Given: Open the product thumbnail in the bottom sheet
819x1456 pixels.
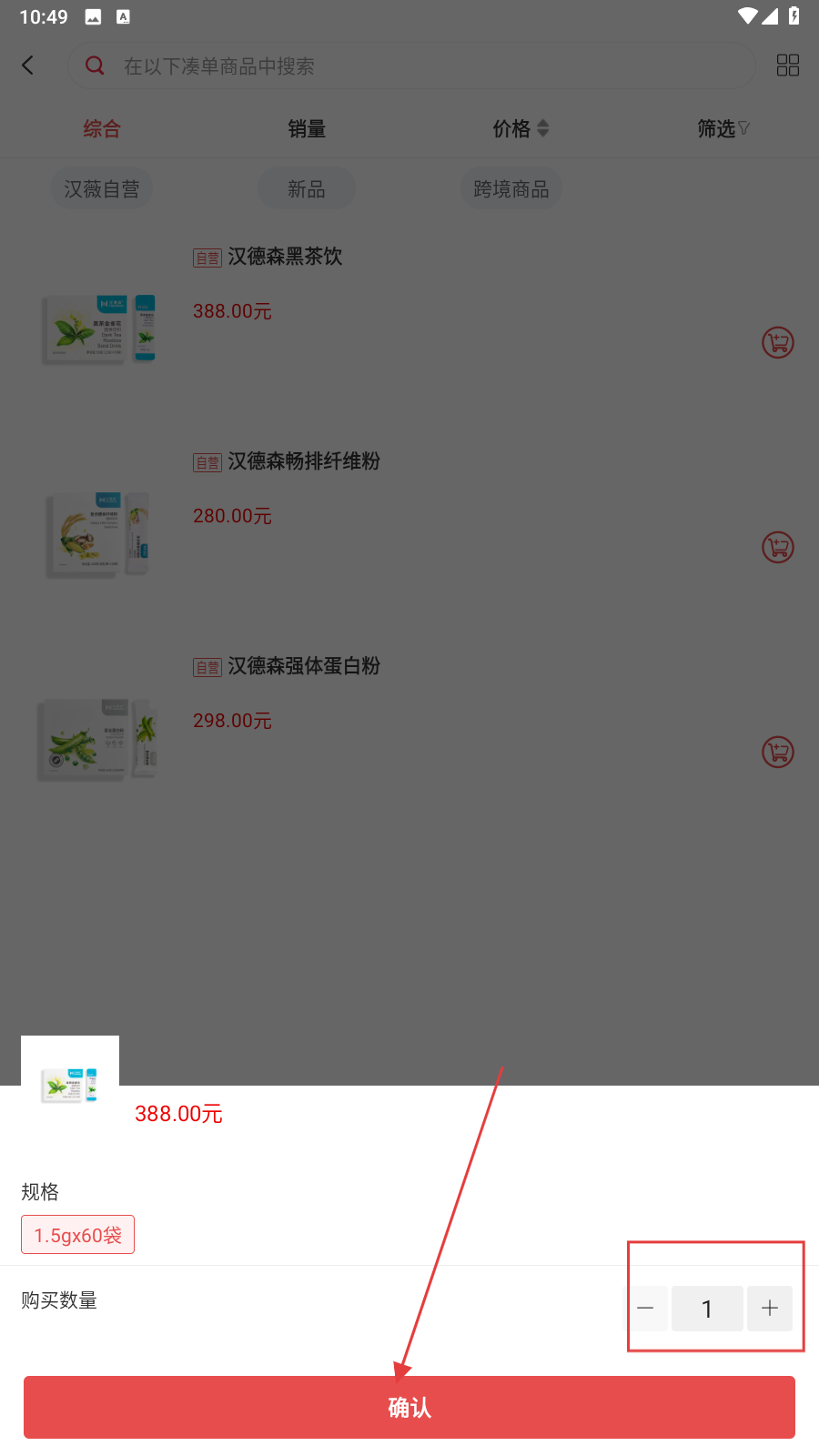Looking at the screenshot, I should click(x=70, y=1085).
